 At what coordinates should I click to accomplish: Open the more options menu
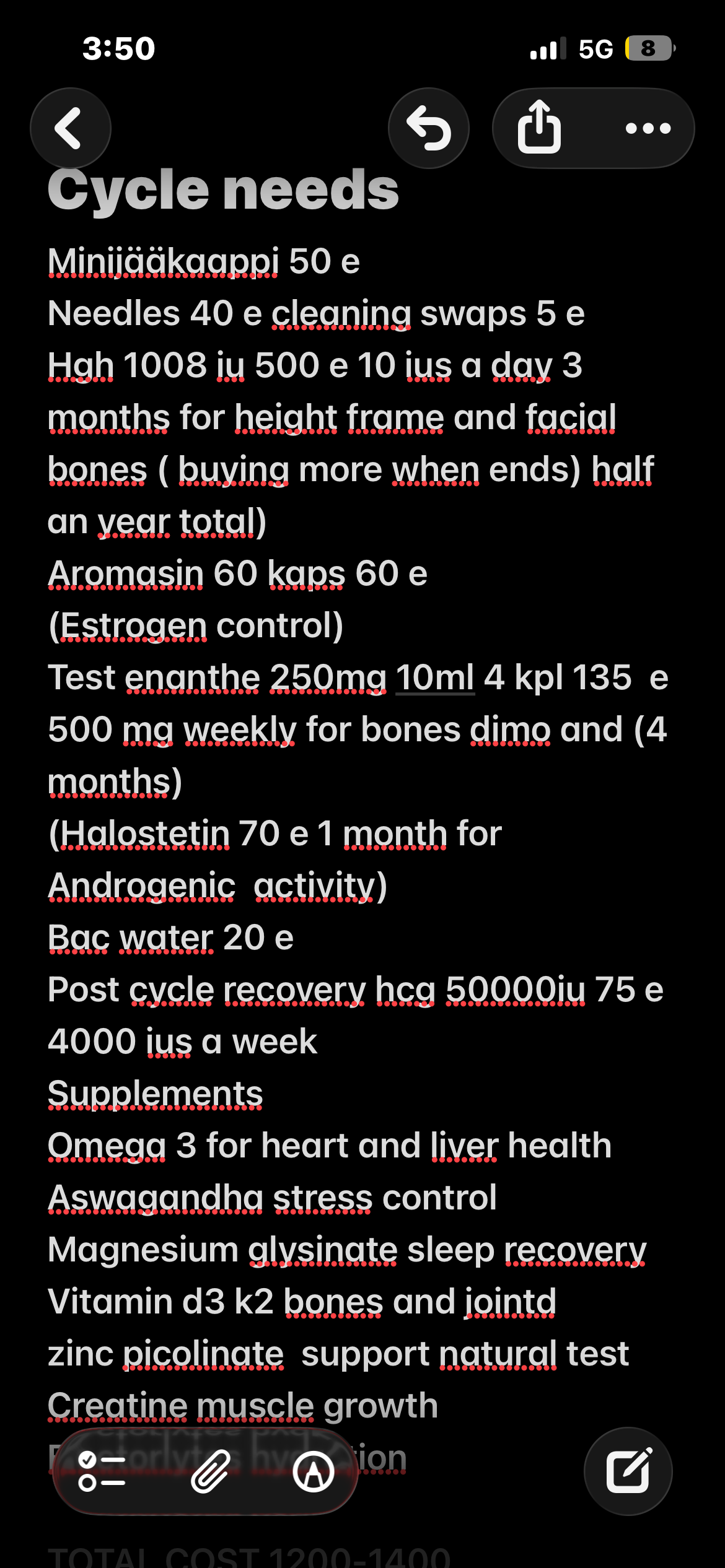(x=648, y=128)
